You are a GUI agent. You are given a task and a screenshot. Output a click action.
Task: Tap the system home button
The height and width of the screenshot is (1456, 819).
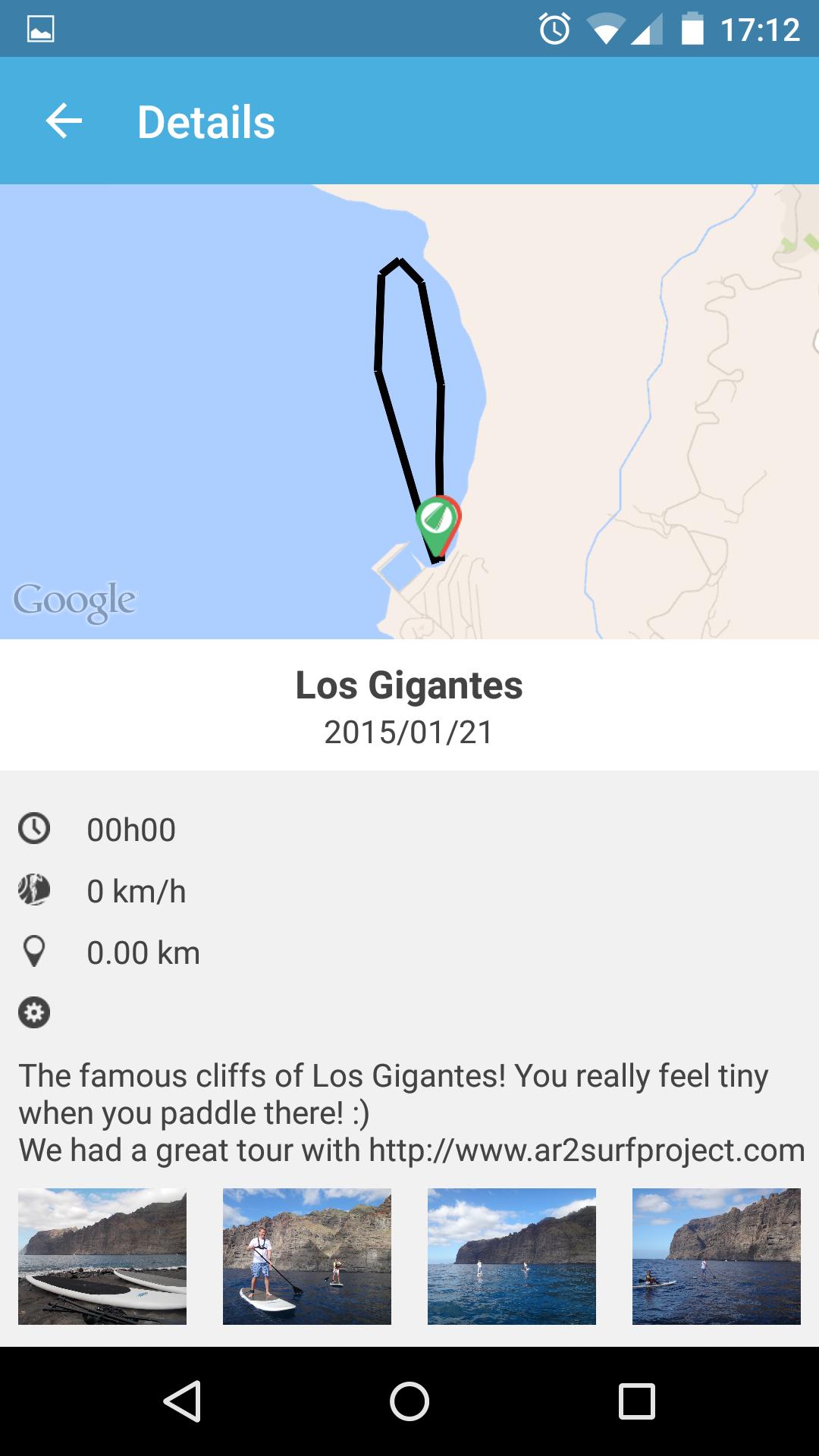coord(409,1401)
